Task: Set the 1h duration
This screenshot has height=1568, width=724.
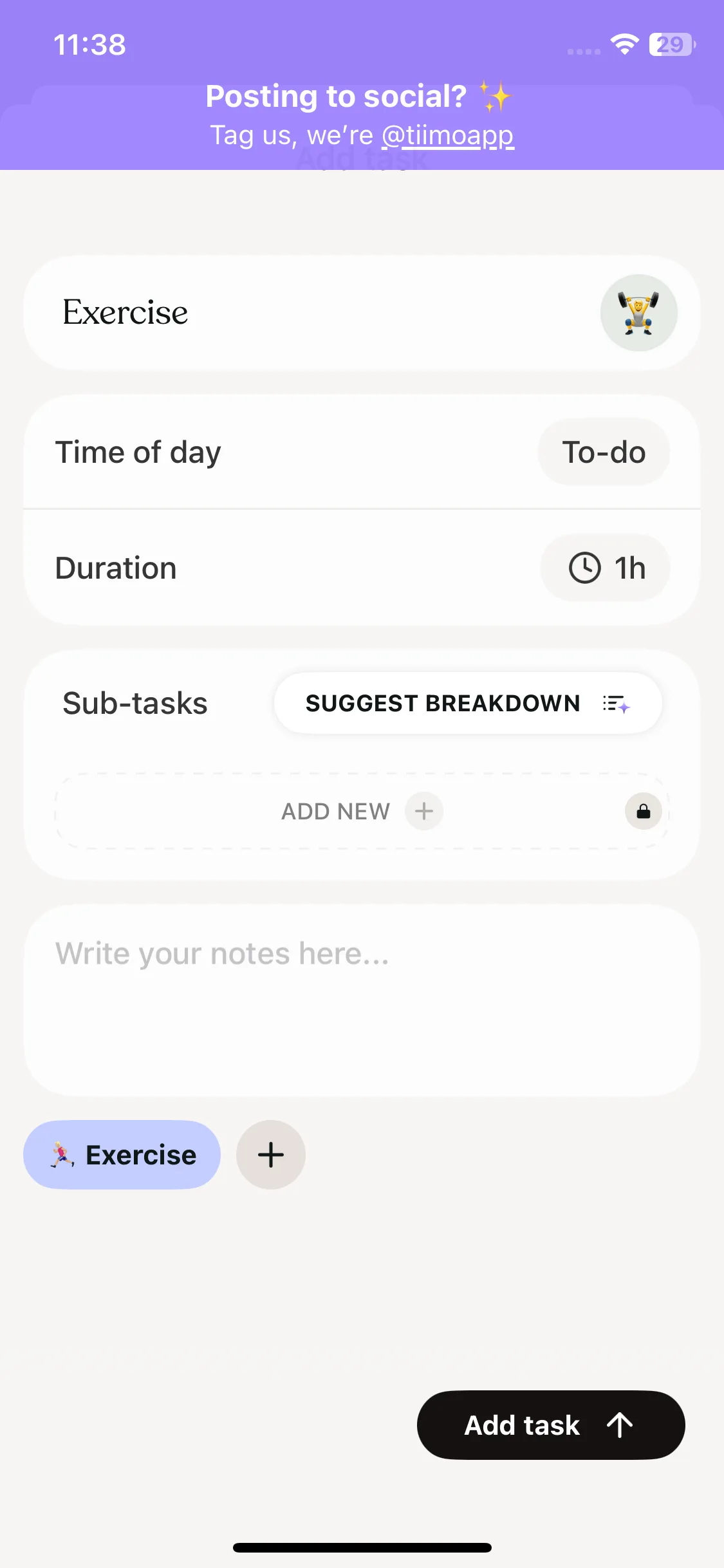Action: (606, 568)
